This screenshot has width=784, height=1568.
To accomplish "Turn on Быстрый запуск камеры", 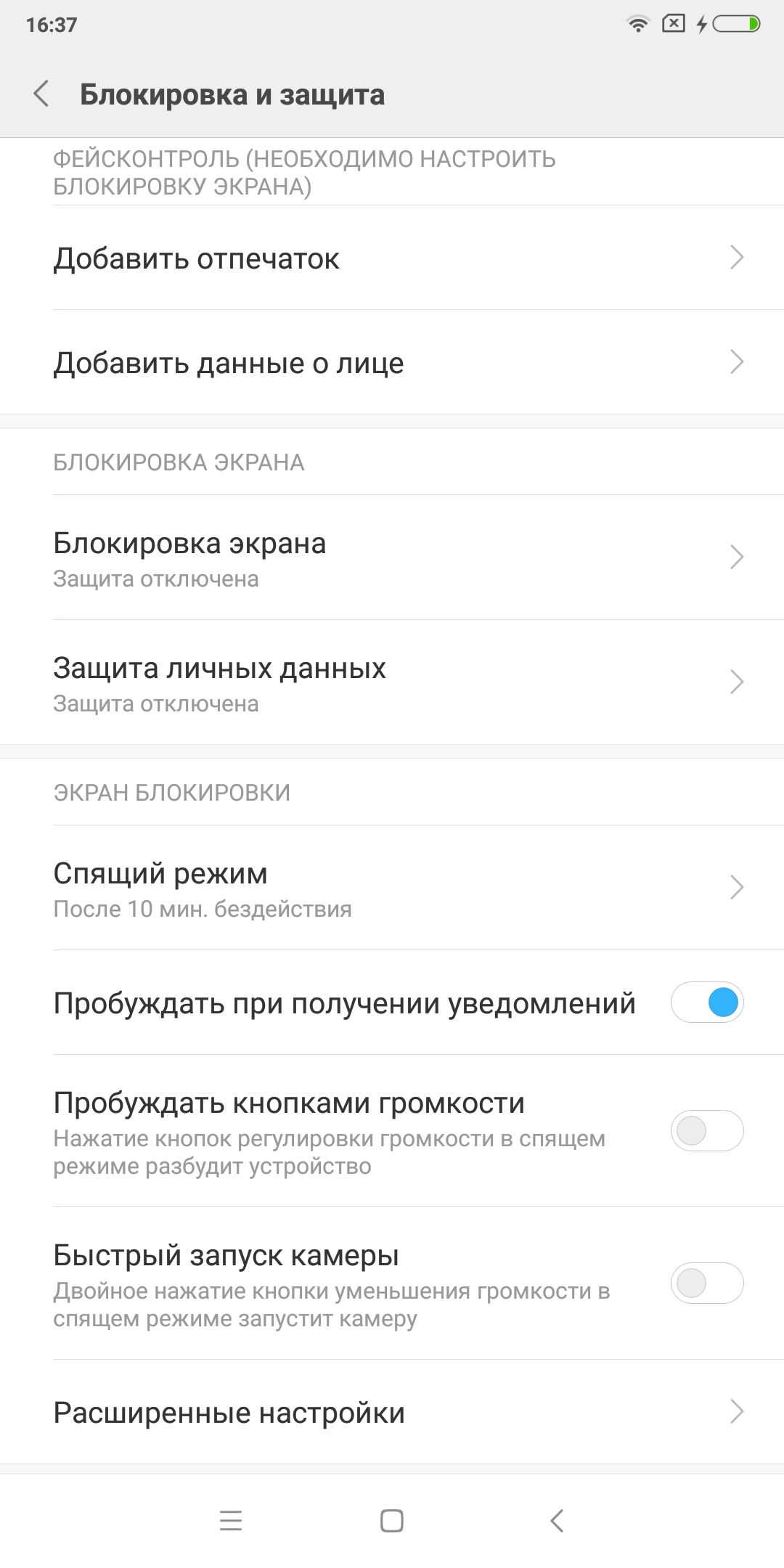I will click(707, 1283).
